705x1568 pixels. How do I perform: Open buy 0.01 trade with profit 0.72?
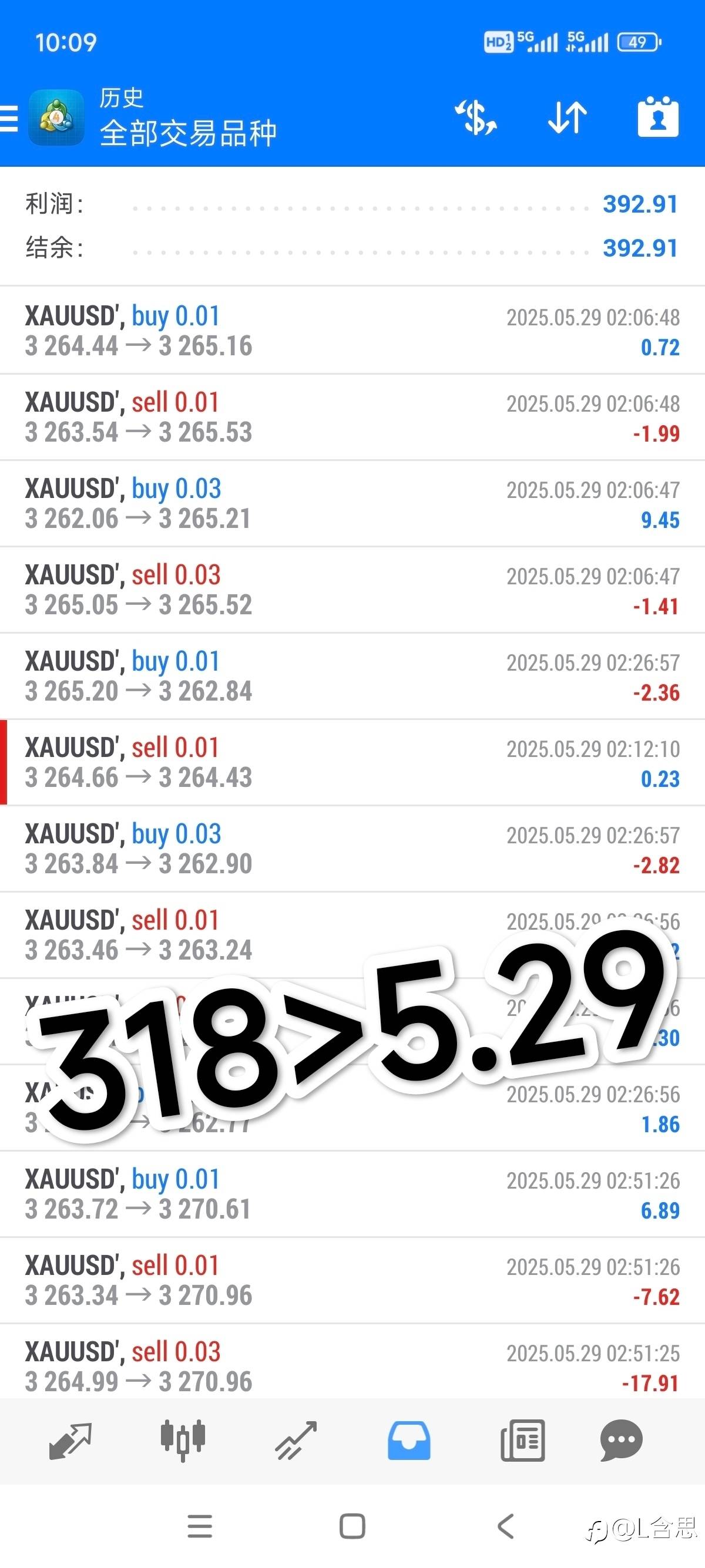click(352, 331)
